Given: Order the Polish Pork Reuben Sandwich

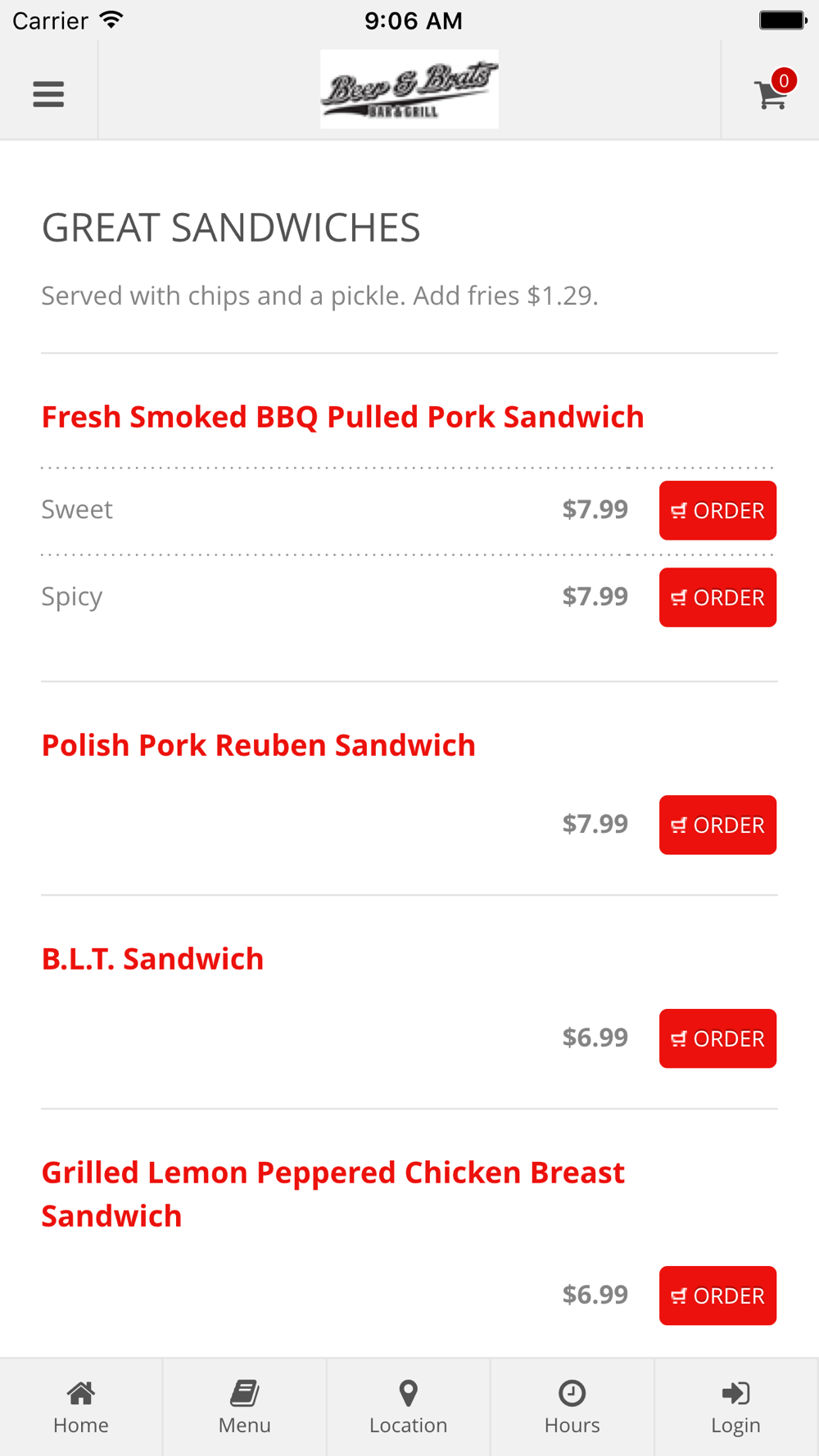Looking at the screenshot, I should [x=717, y=825].
